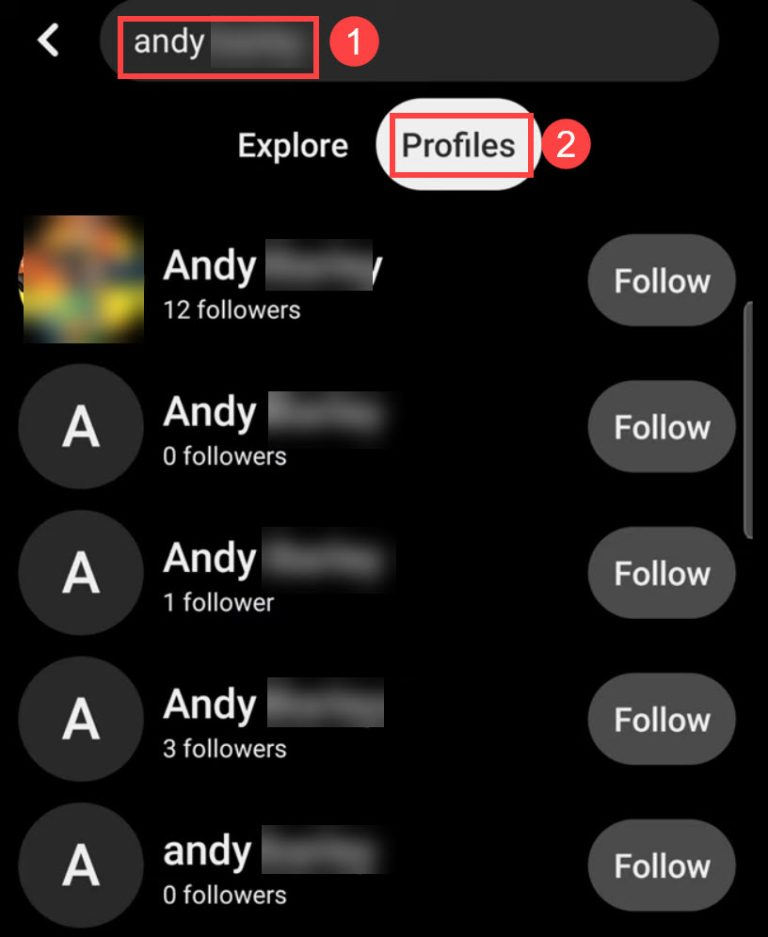Open the profile of the top Andy result
Image resolution: width=768 pixels, height=937 pixels.
point(250,266)
